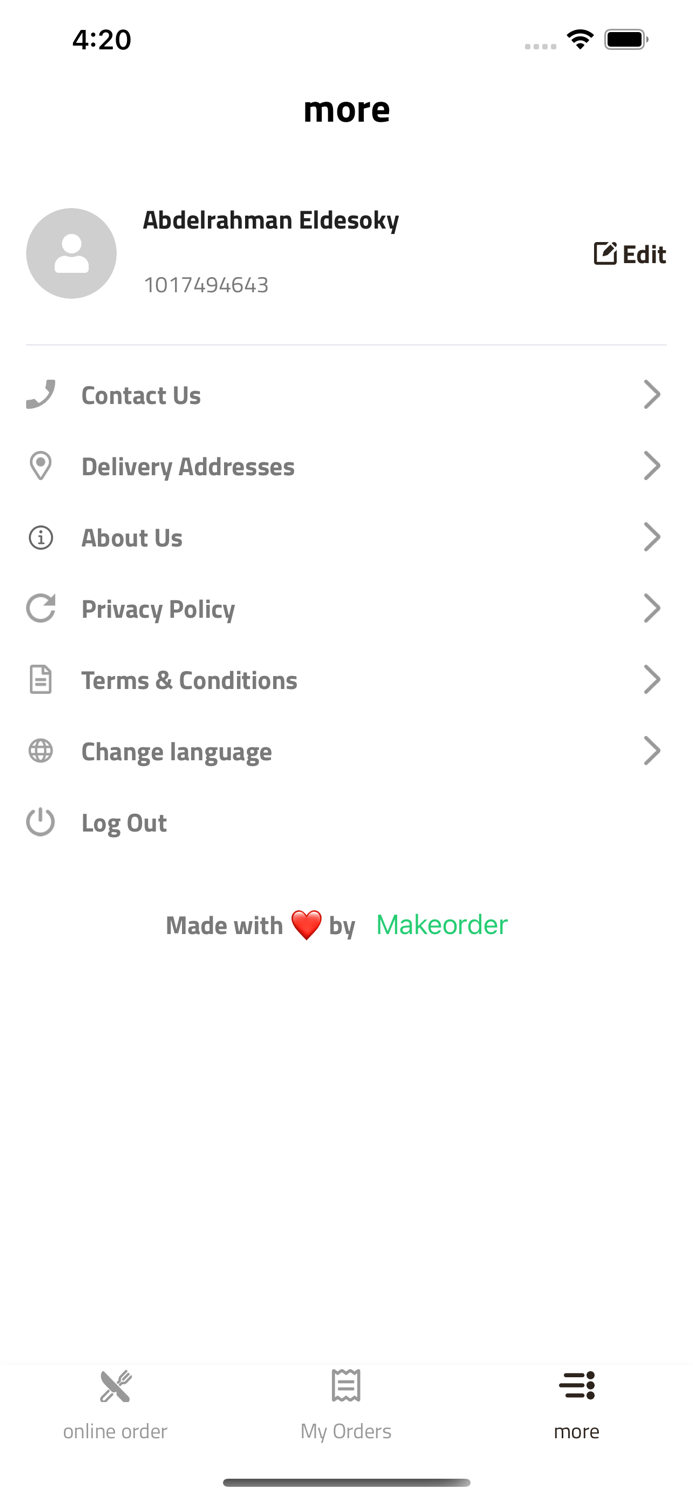Image resolution: width=693 pixels, height=1500 pixels.
Task: Log out of the account
Action: [x=123, y=823]
